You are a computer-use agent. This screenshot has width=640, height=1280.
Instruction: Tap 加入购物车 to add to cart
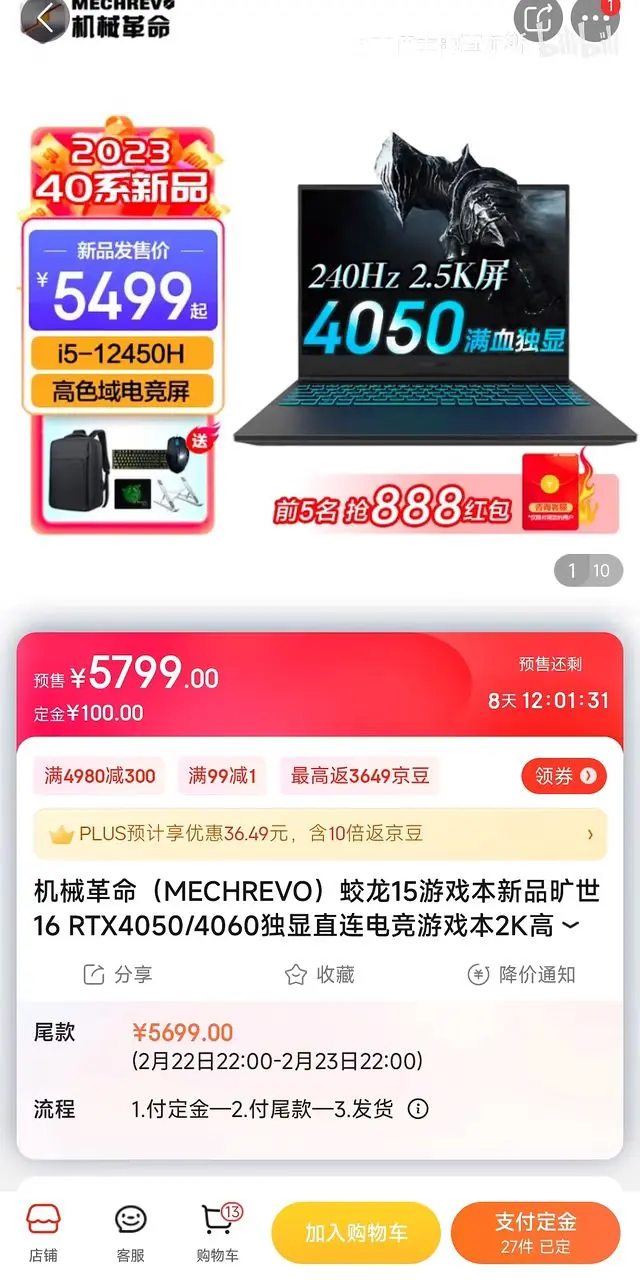(x=356, y=1233)
